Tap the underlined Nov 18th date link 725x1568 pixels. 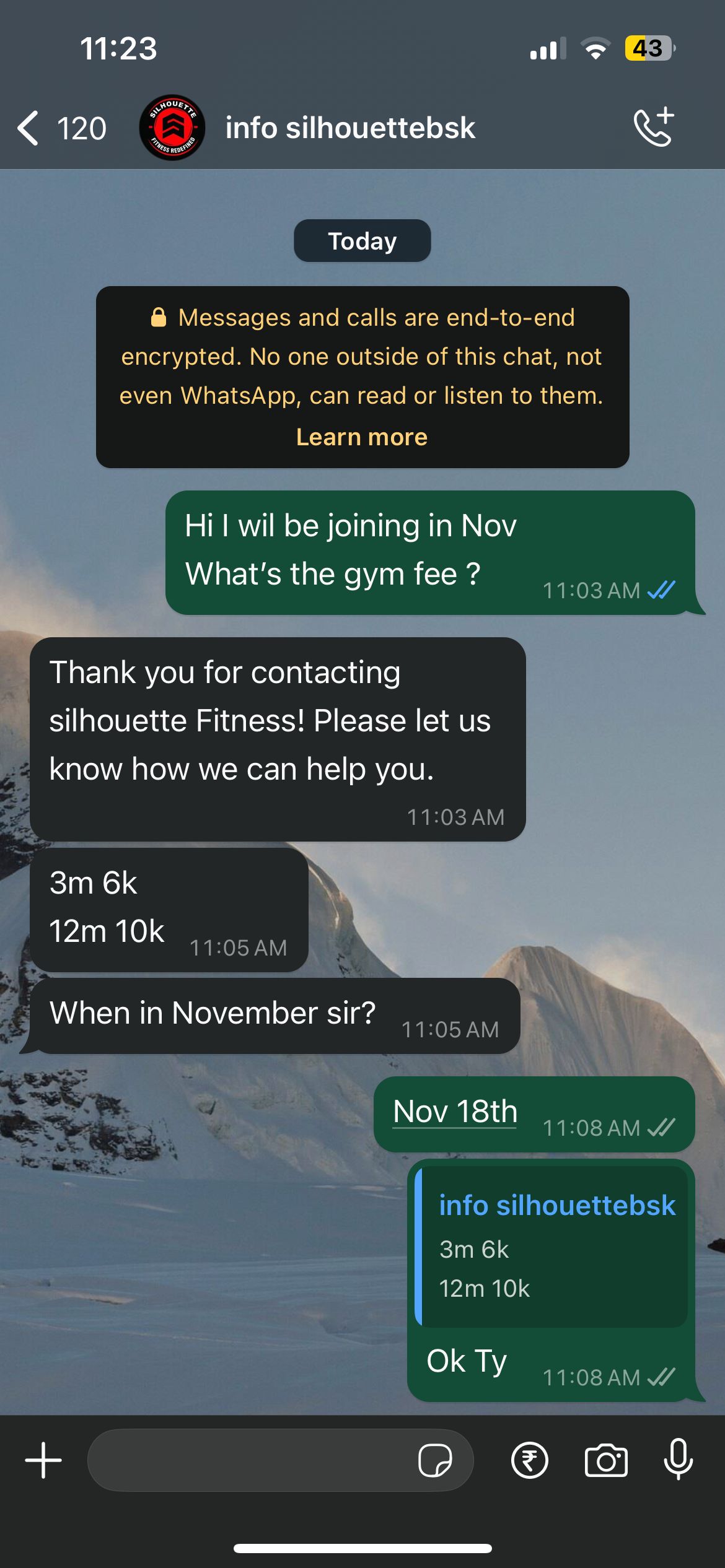[x=455, y=1112]
